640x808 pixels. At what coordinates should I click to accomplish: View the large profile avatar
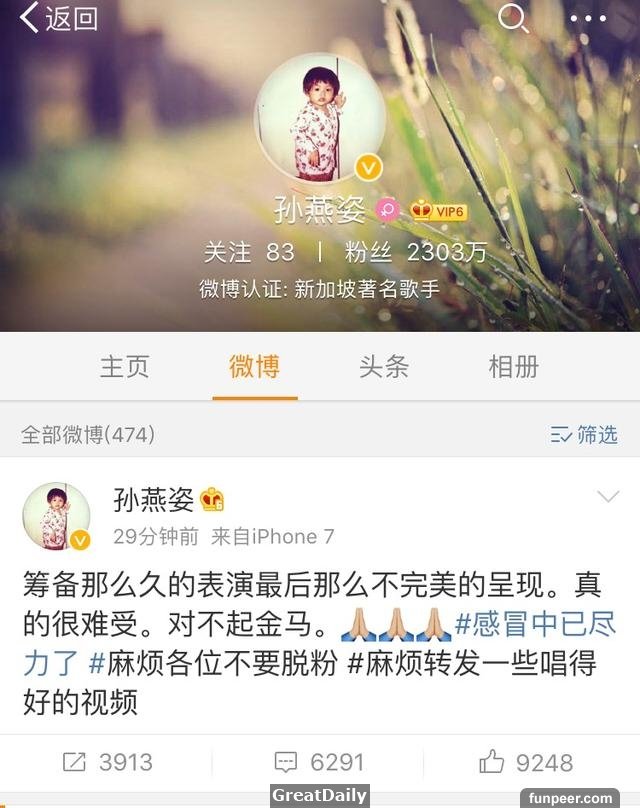point(321,116)
